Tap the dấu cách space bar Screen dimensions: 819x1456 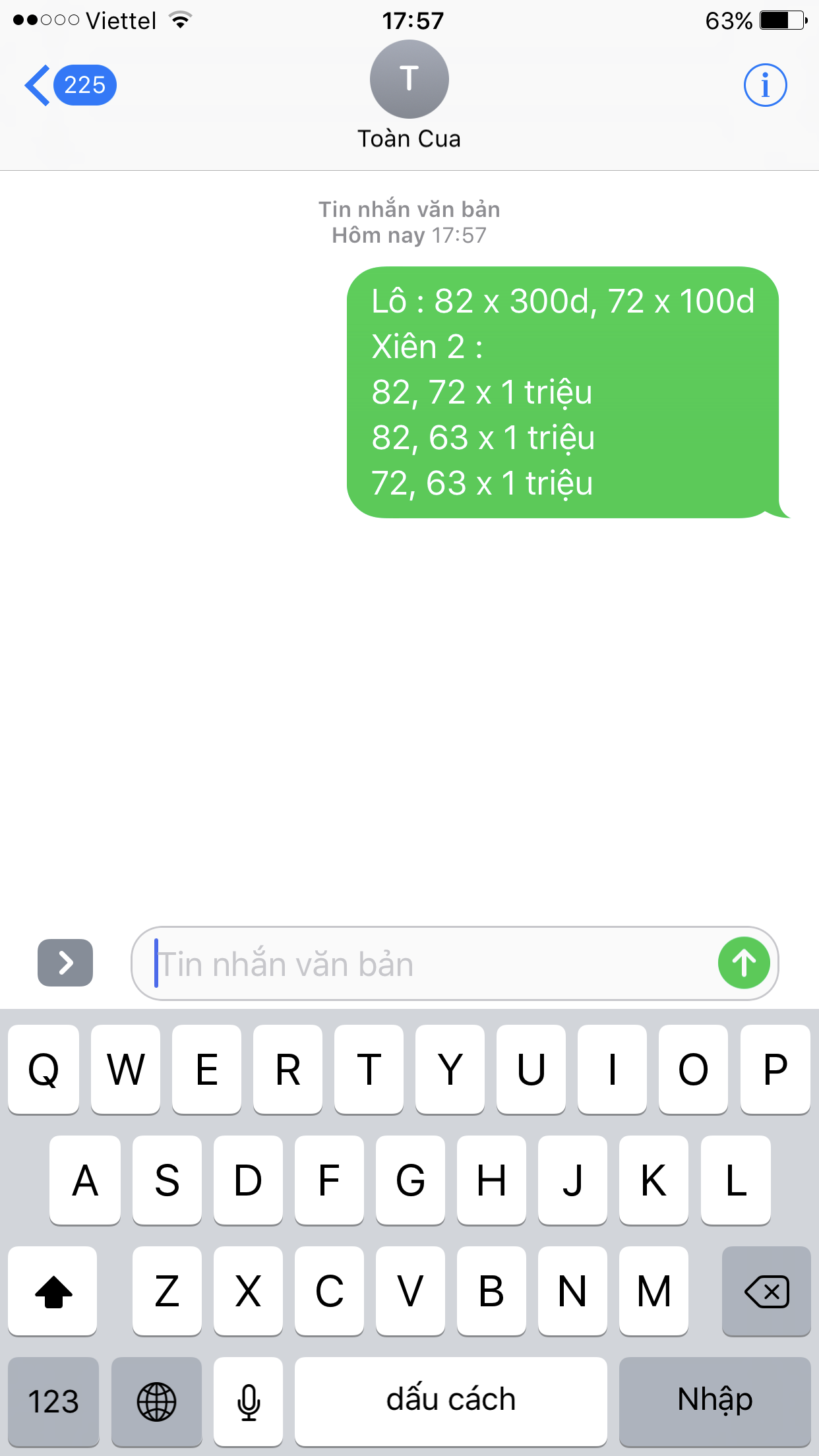coord(451,1401)
